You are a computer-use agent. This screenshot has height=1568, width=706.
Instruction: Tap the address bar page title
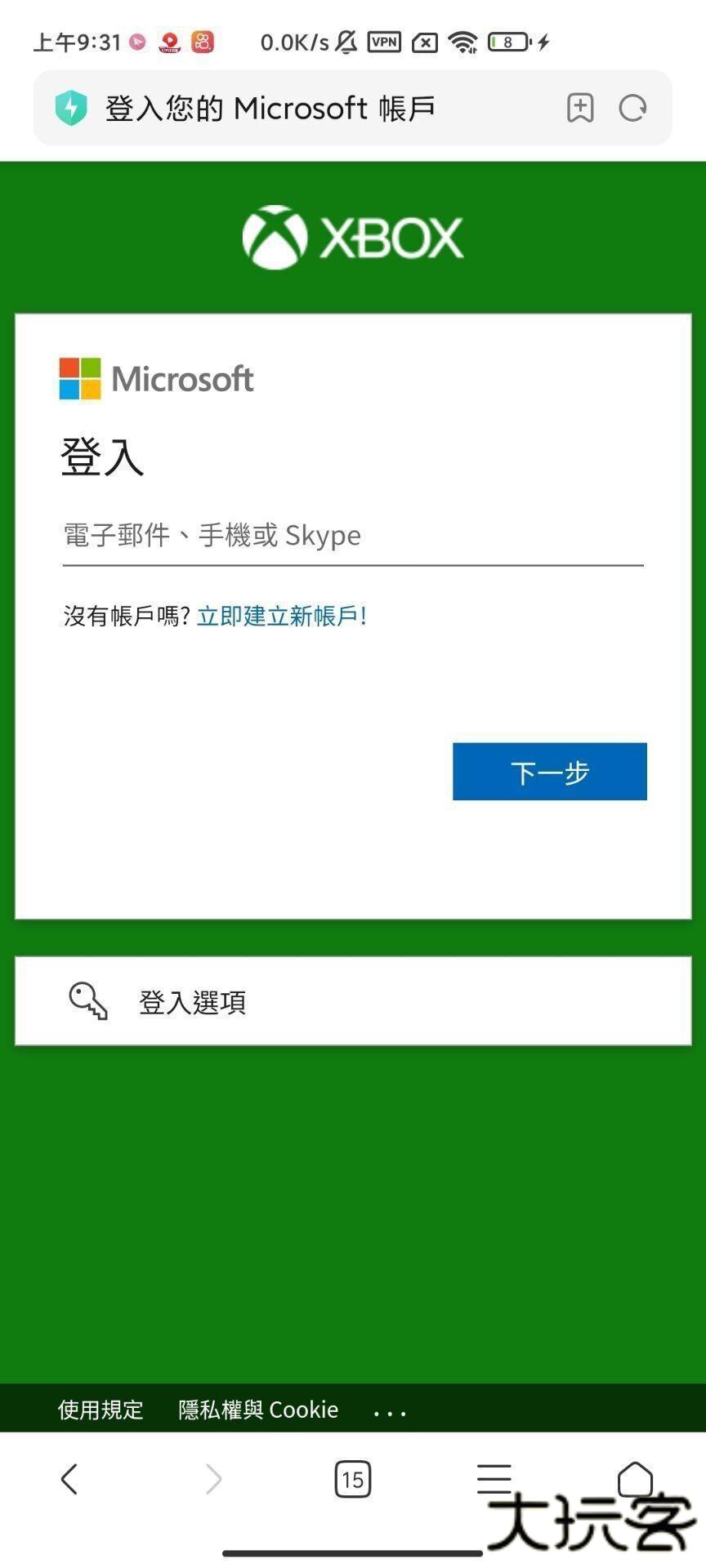pos(270,108)
